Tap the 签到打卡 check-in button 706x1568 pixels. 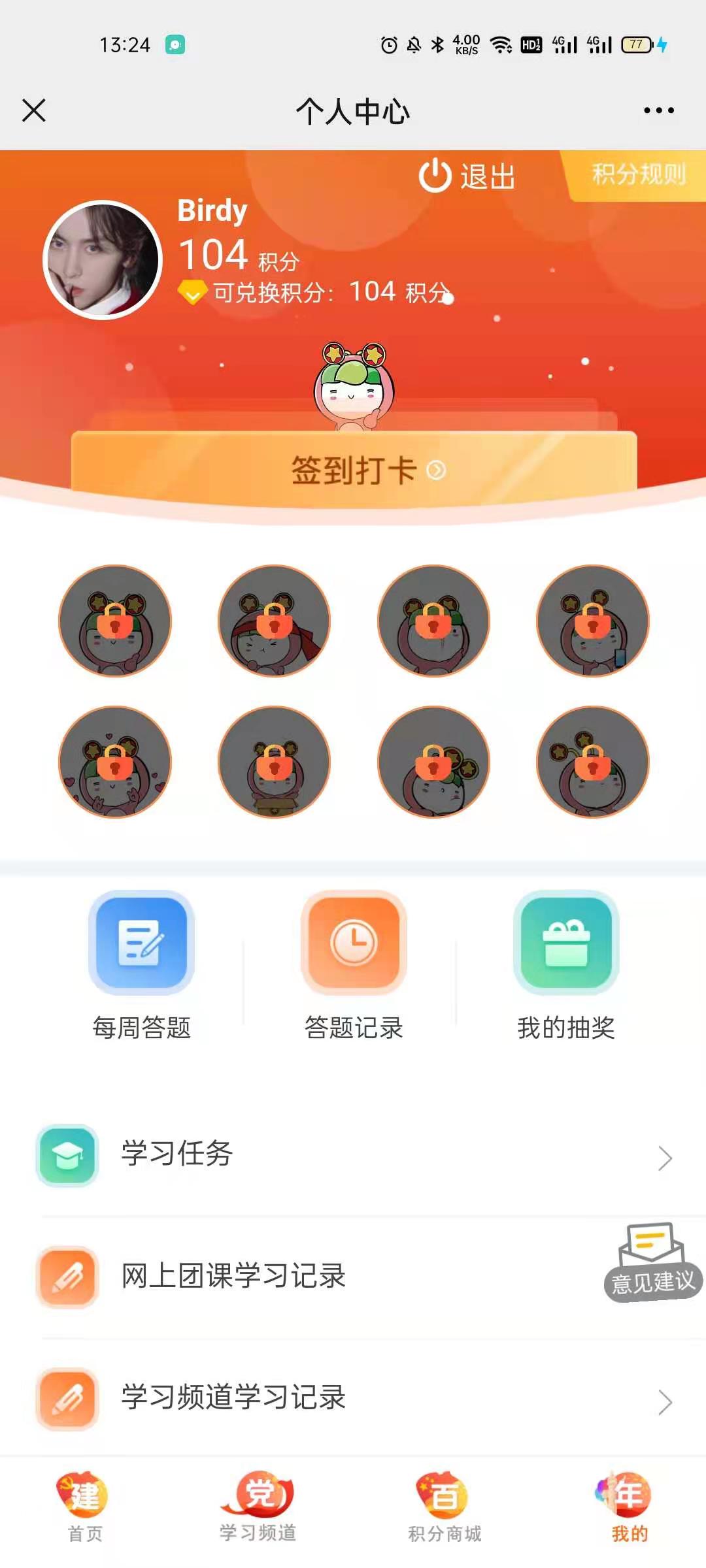click(354, 469)
